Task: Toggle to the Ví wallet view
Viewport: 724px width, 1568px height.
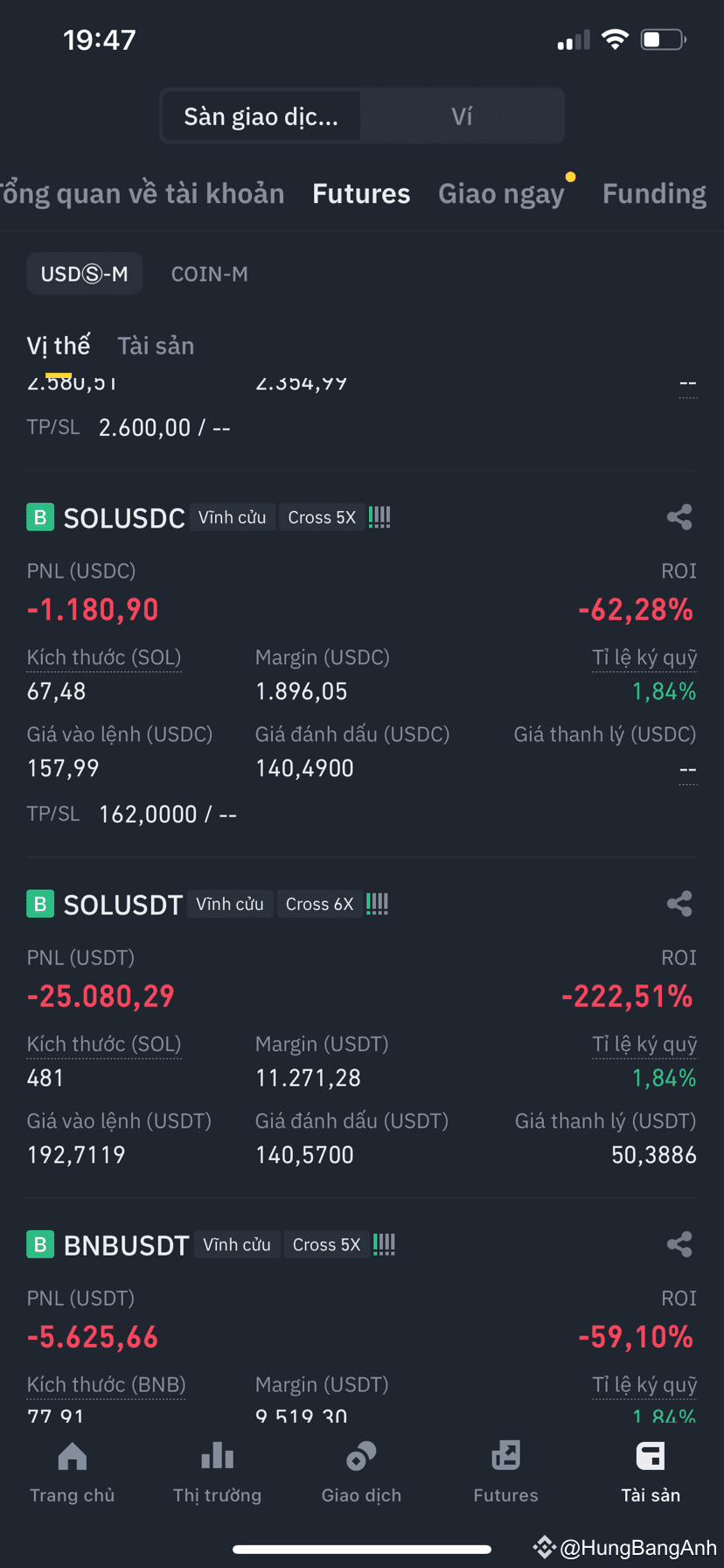Action: pyautogui.click(x=463, y=115)
